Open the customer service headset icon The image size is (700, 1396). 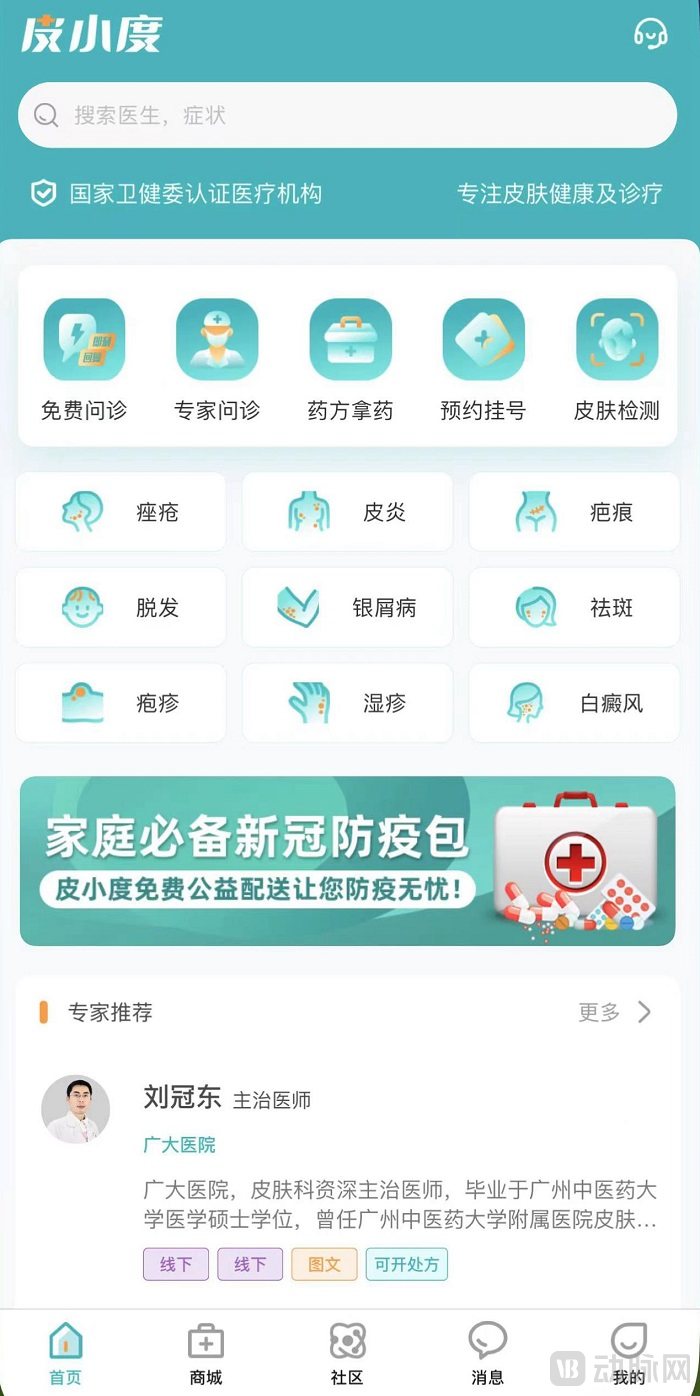650,34
